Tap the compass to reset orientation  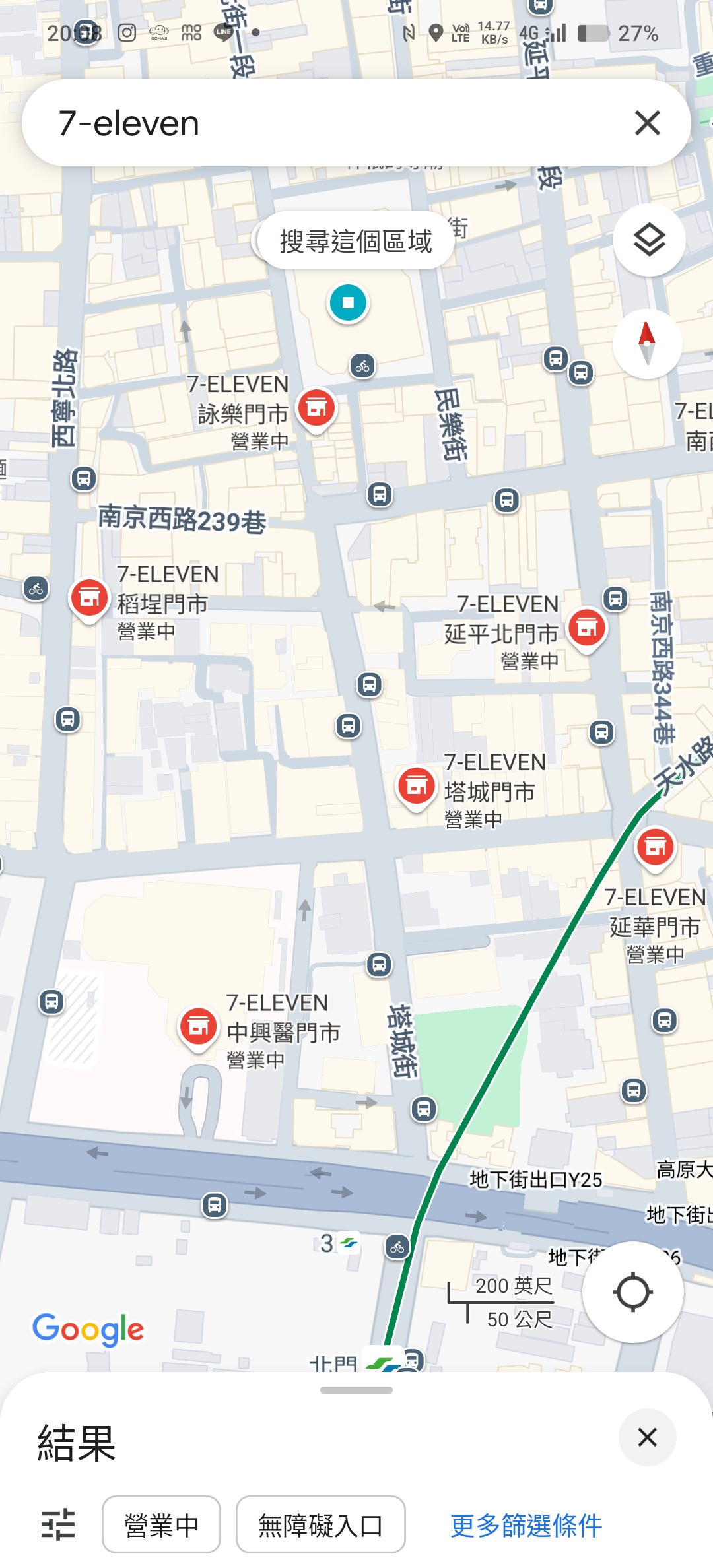coord(647,343)
